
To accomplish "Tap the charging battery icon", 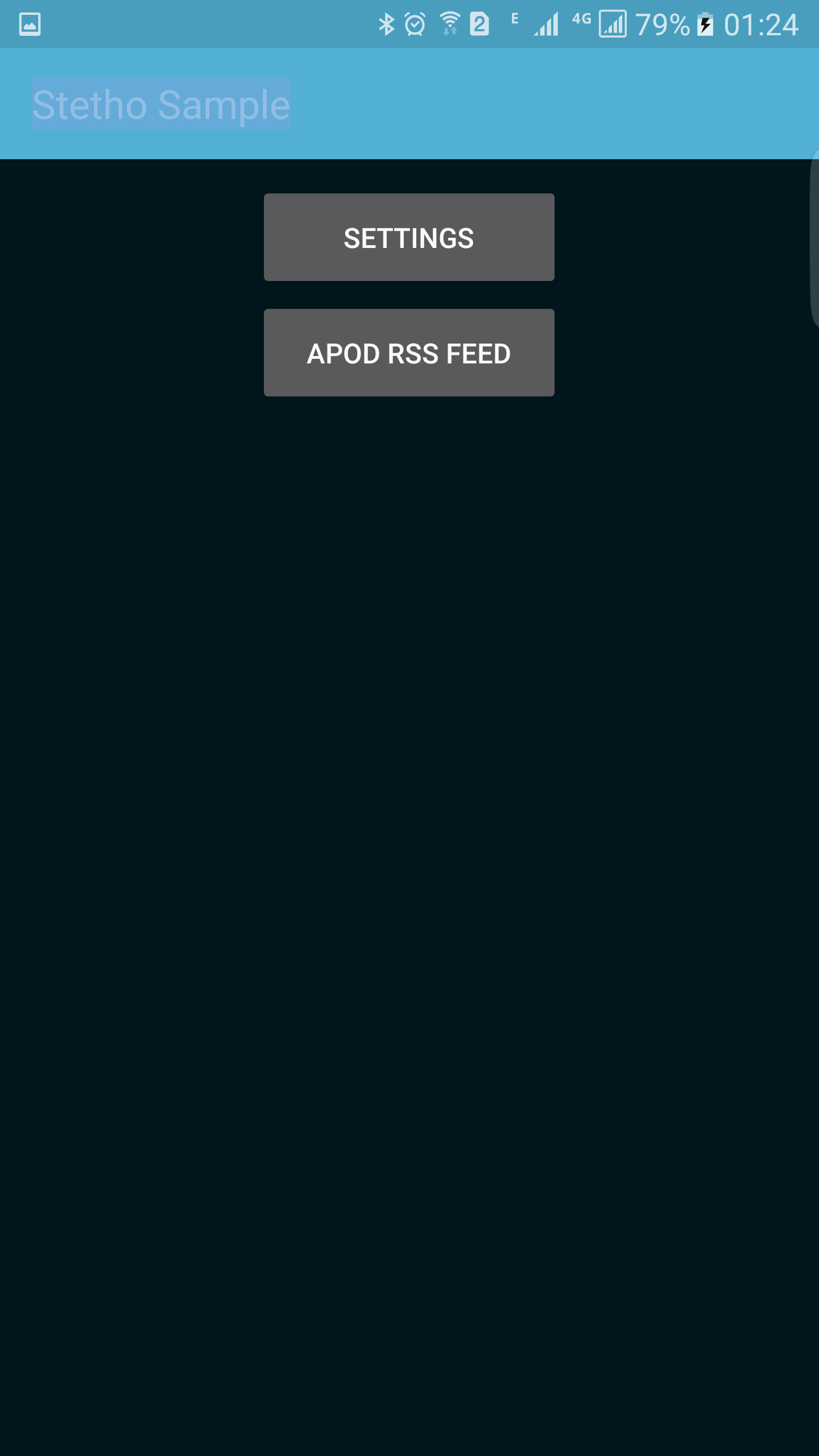I will (706, 23).
